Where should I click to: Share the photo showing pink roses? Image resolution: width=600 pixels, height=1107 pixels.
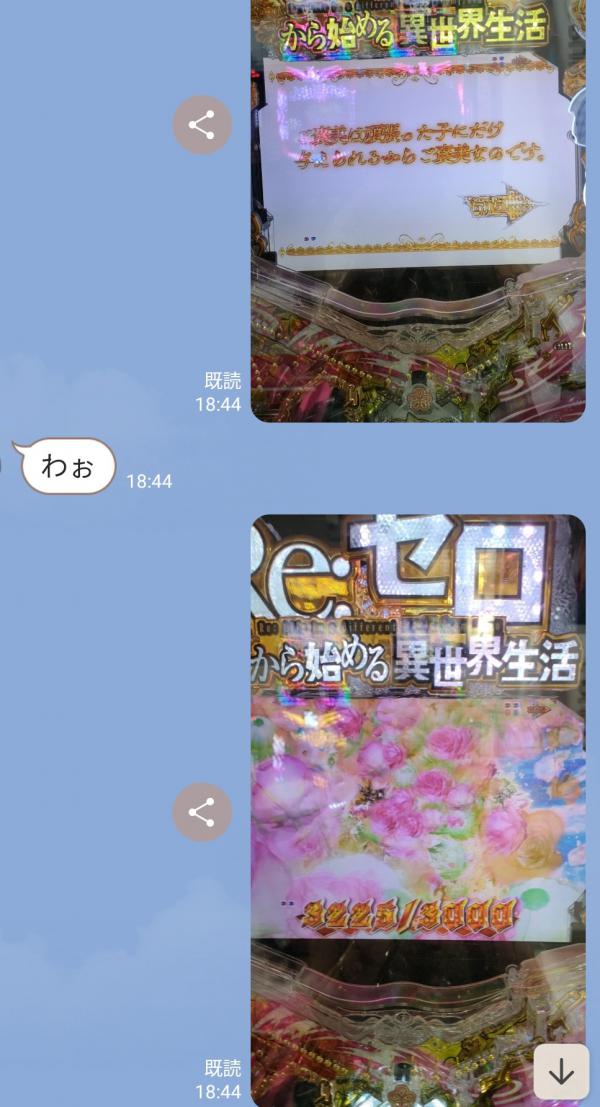(x=202, y=812)
